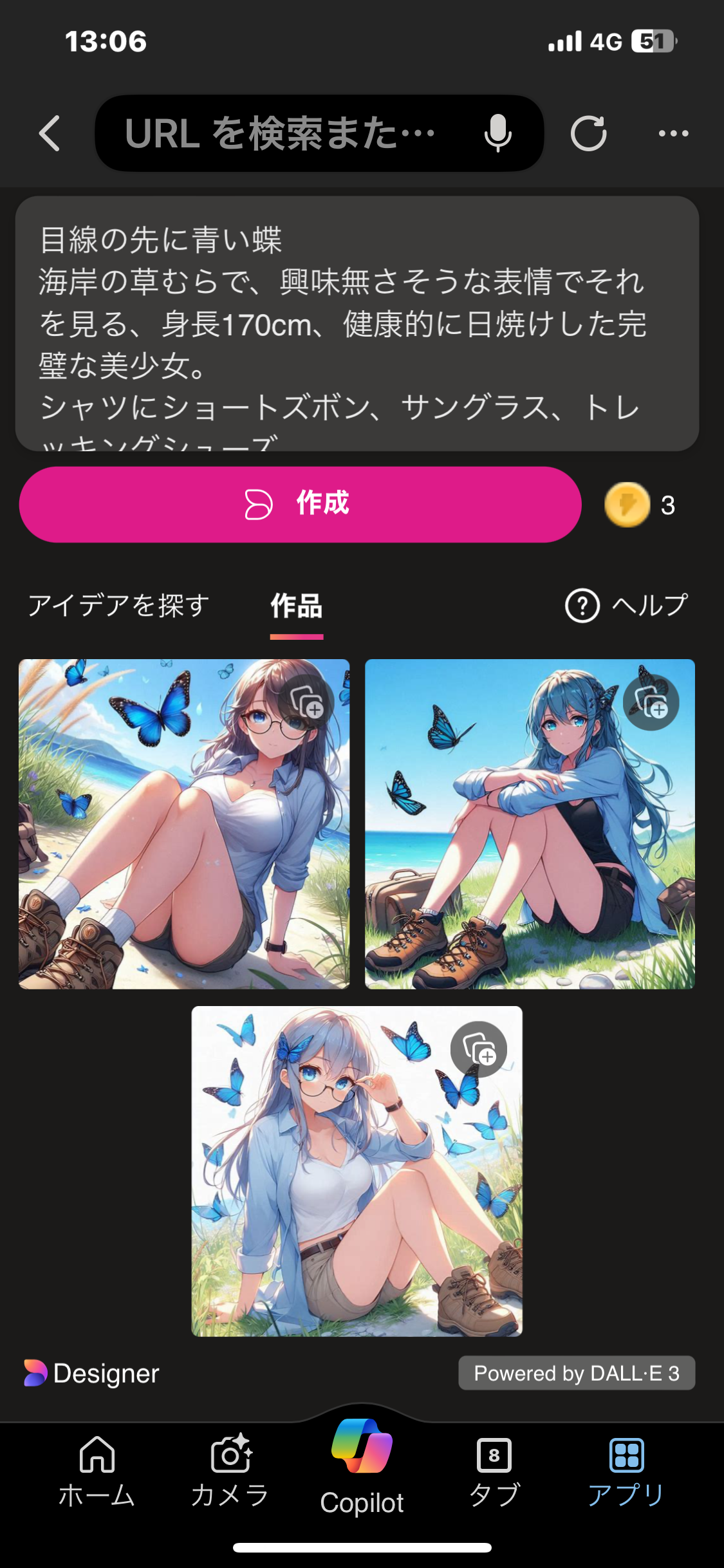The image size is (724, 1568).
Task: Open the カメラ tab
Action: tap(230, 1471)
